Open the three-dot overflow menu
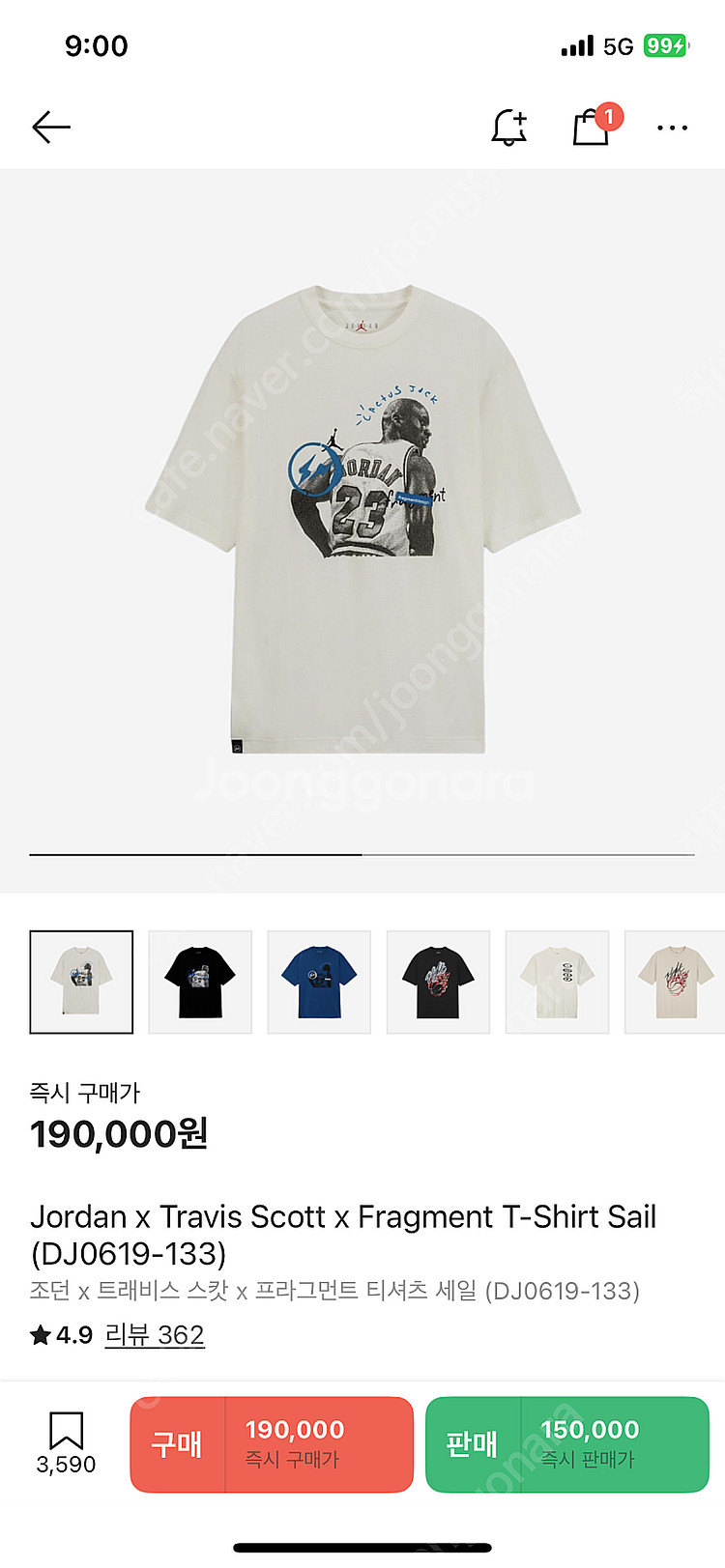The height and width of the screenshot is (1568, 725). (672, 128)
